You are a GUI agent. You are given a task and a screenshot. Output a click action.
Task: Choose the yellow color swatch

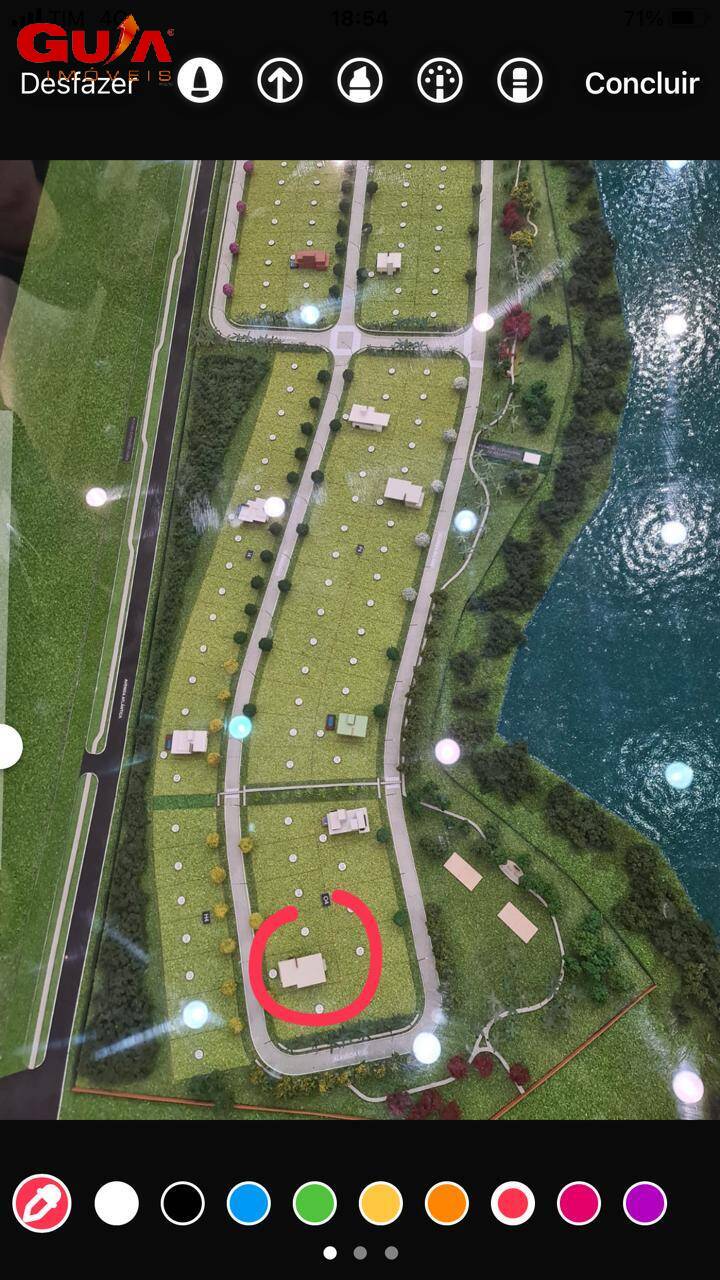(x=381, y=1203)
